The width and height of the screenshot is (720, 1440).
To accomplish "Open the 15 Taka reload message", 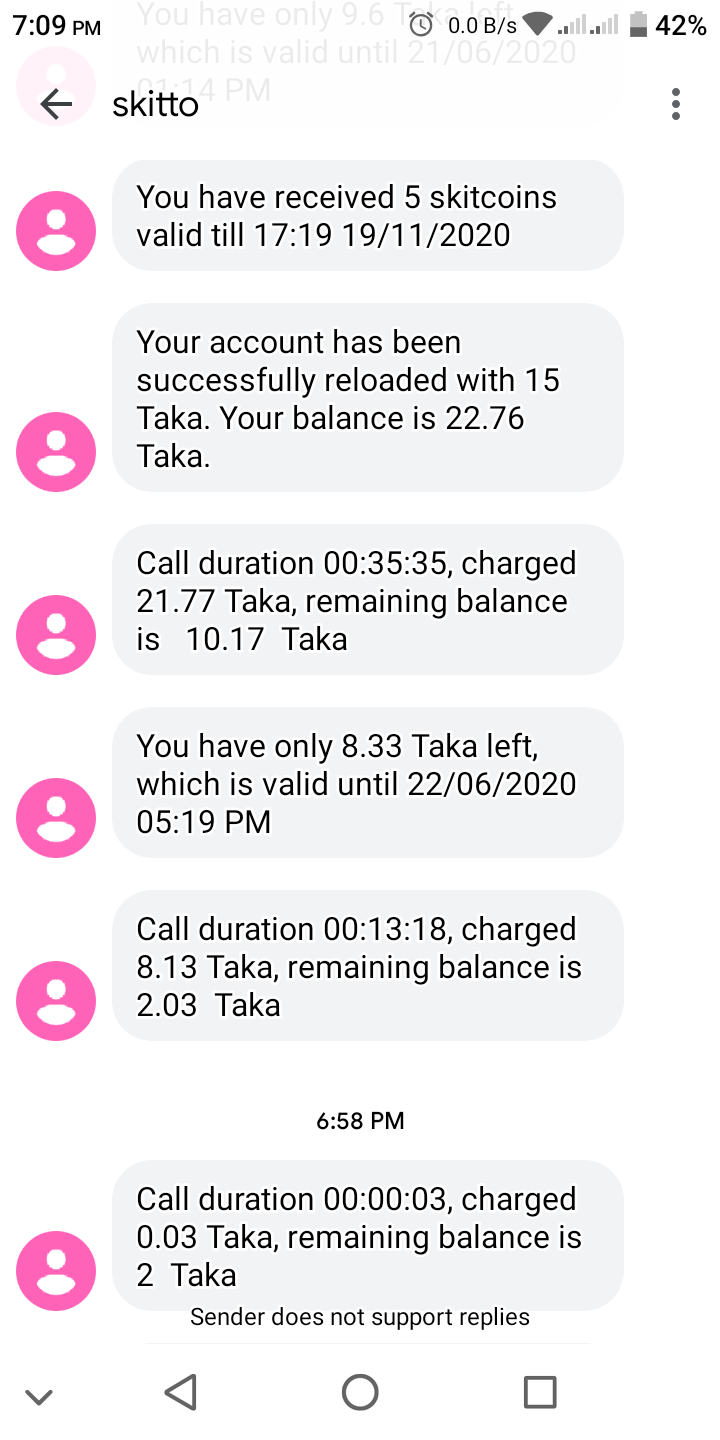I will point(367,398).
